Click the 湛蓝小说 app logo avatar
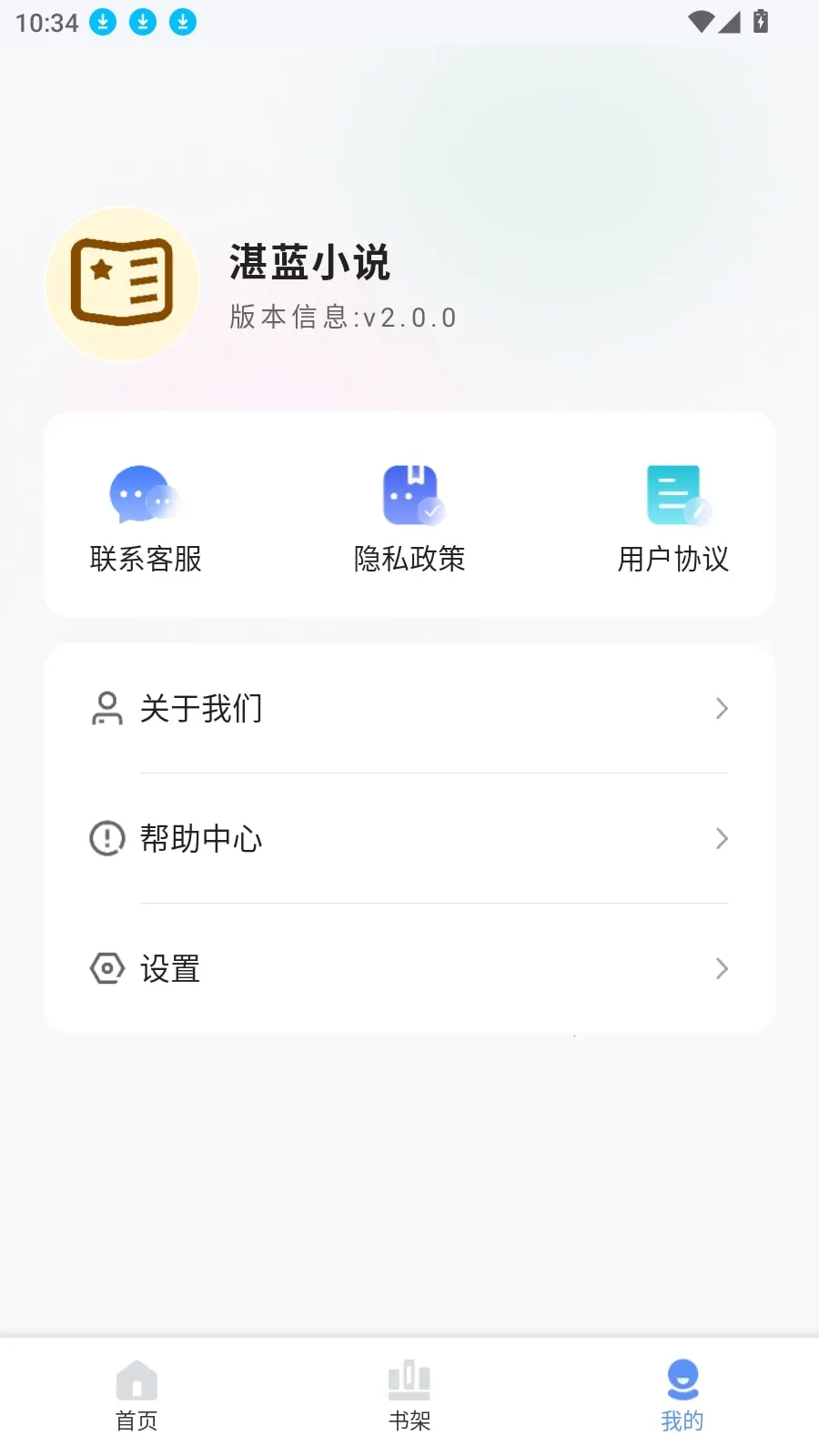Image resolution: width=819 pixels, height=1456 pixels. 122,283
